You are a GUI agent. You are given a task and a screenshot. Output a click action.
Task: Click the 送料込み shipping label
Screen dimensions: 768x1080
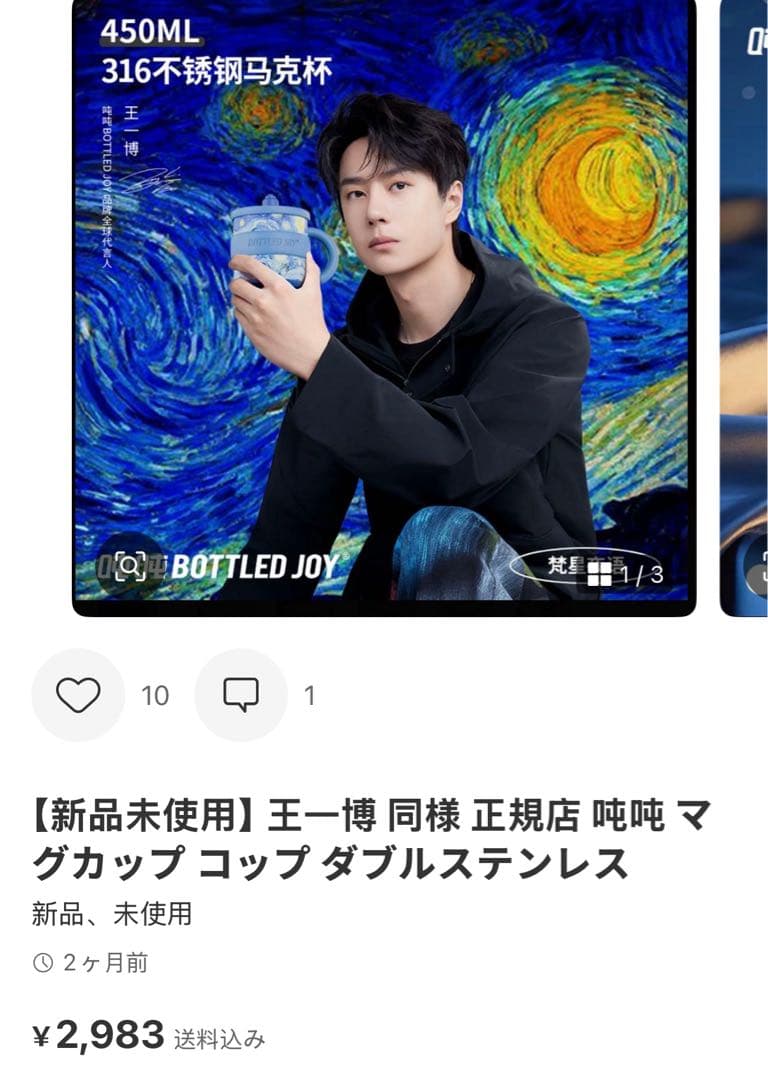coord(221,1040)
